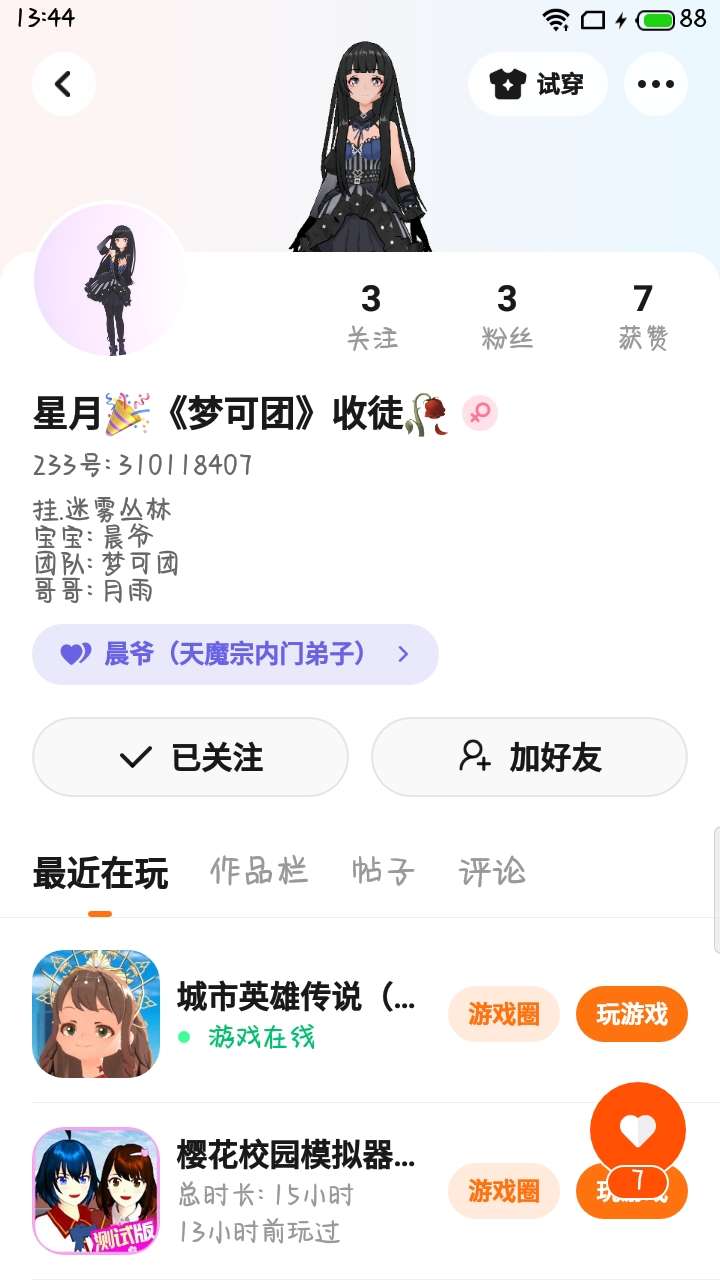View the 粉丝 followers list
Image resolution: width=720 pixels, height=1280 pixels.
click(507, 316)
